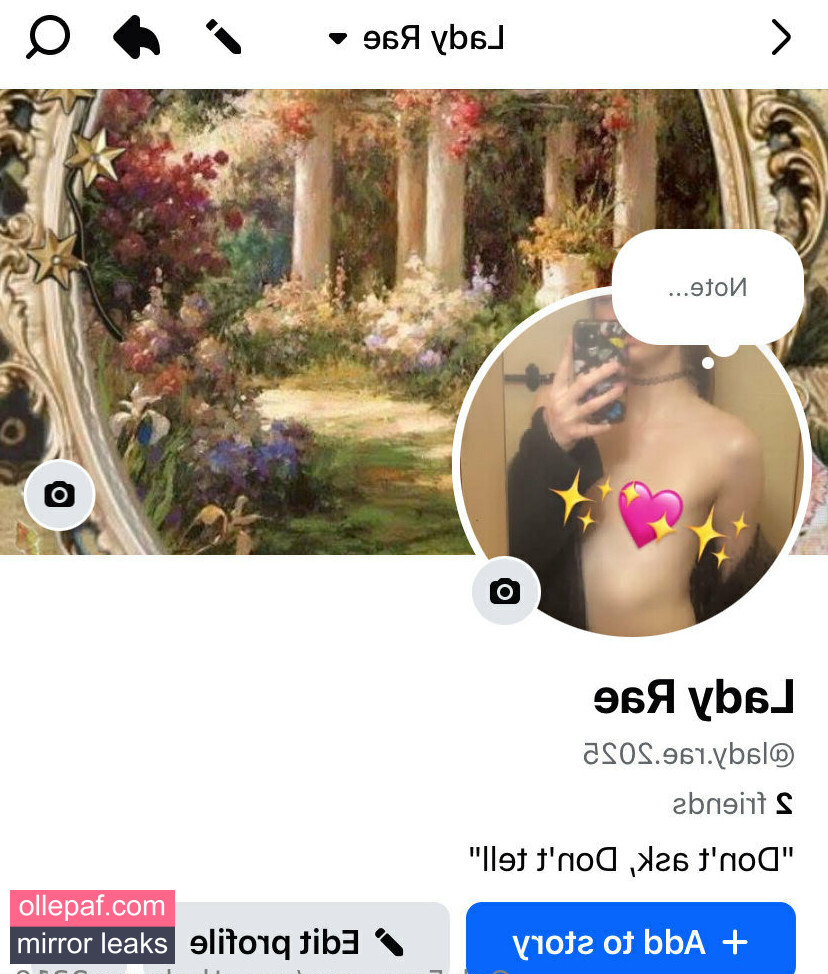
Task: Tap the share arrow icon in top bar
Action: coord(137,38)
